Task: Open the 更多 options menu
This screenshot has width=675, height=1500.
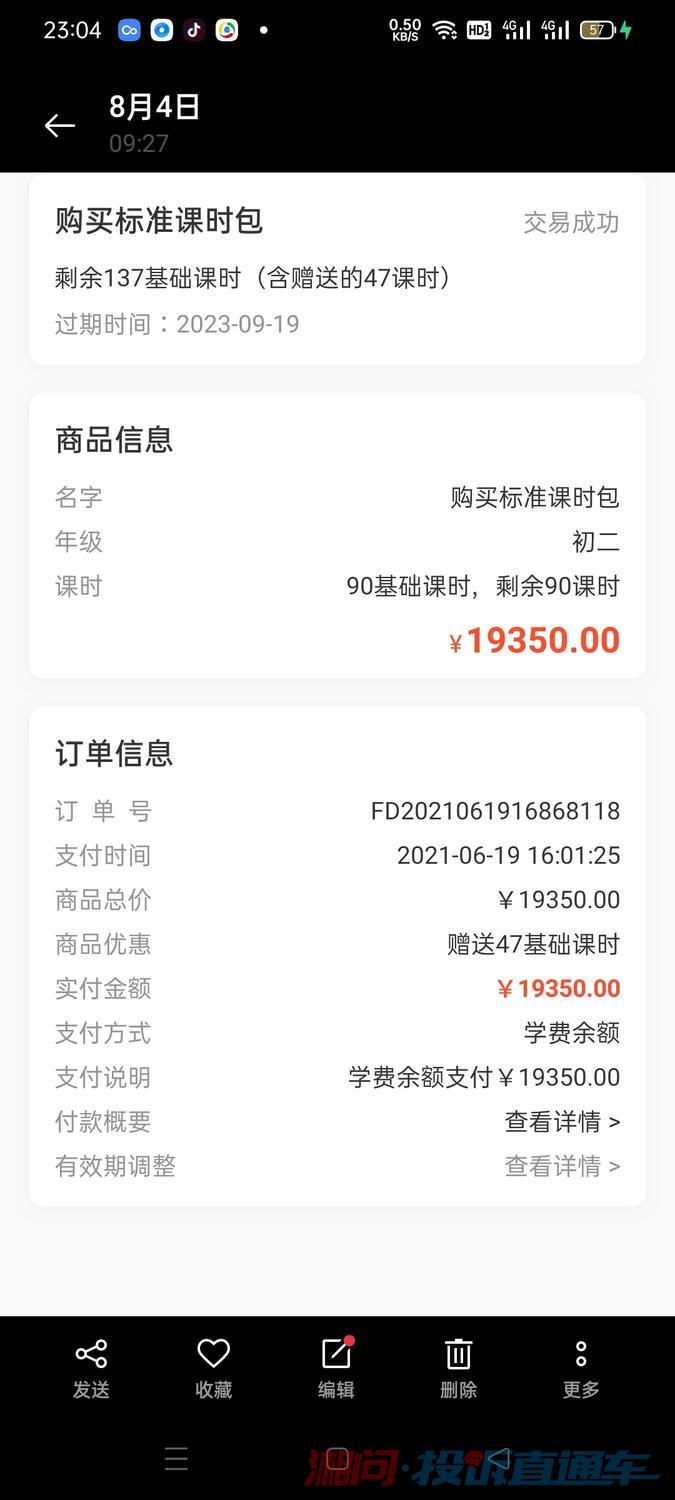Action: pyautogui.click(x=581, y=1367)
